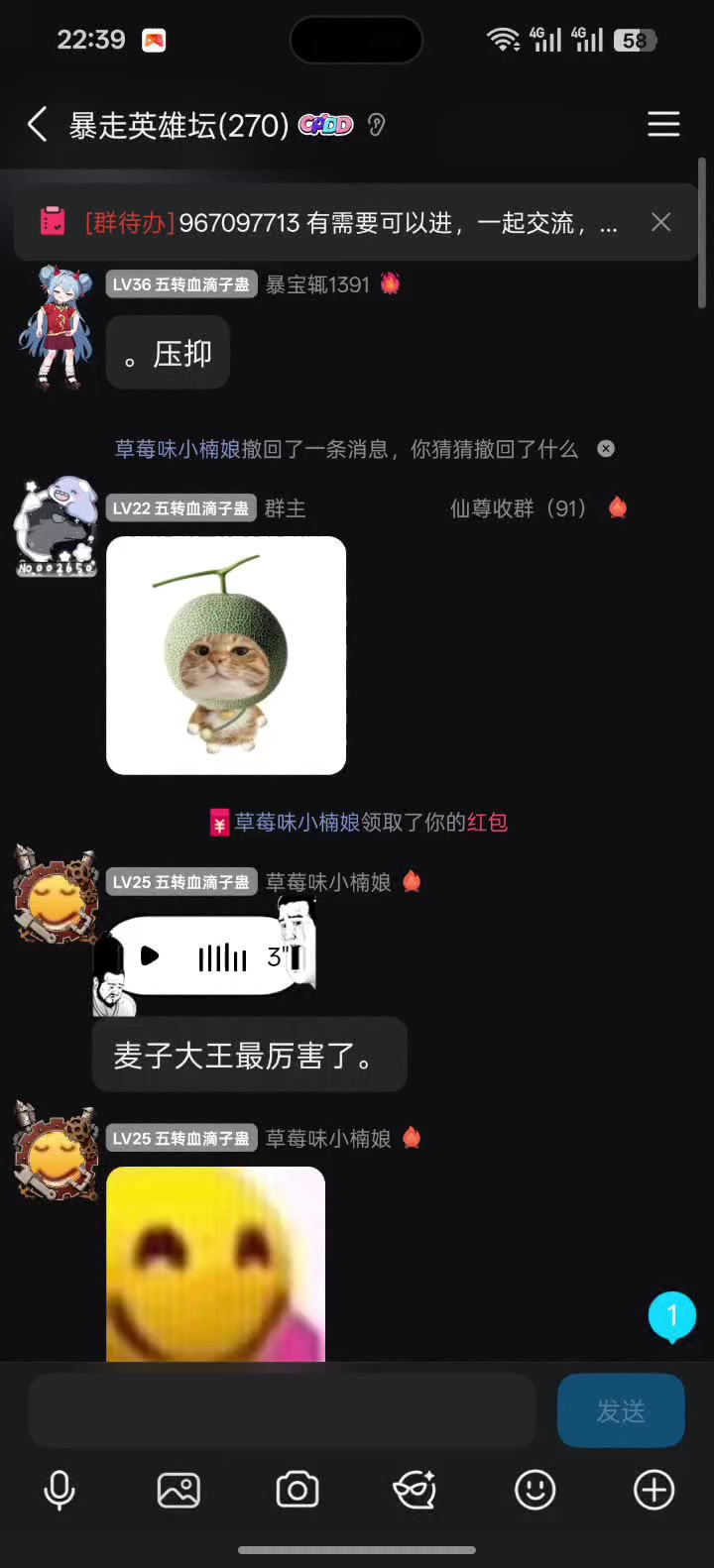Open the emoji sticker panel
The width and height of the screenshot is (714, 1568).
(535, 1490)
